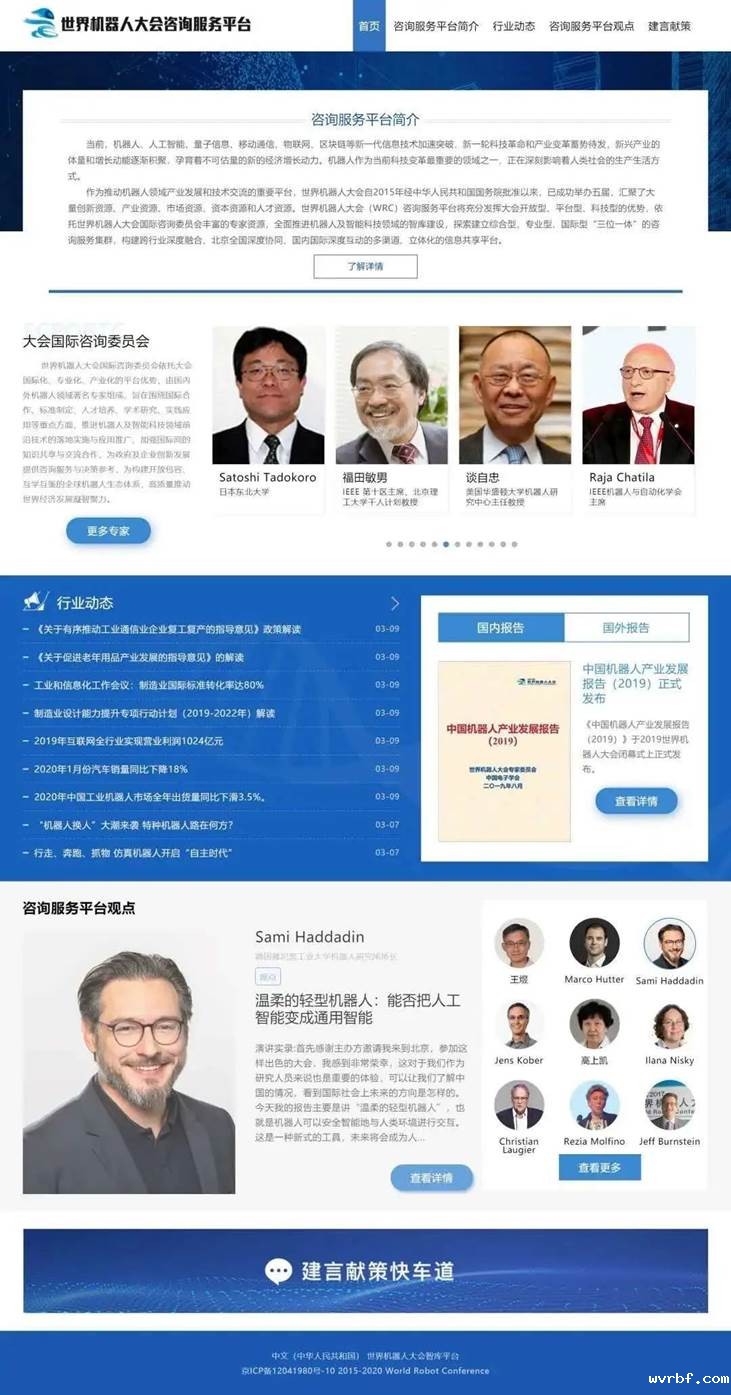Tap the 了解详情 button in the platform intro
Screen dimensions: 731x1395
365,267
